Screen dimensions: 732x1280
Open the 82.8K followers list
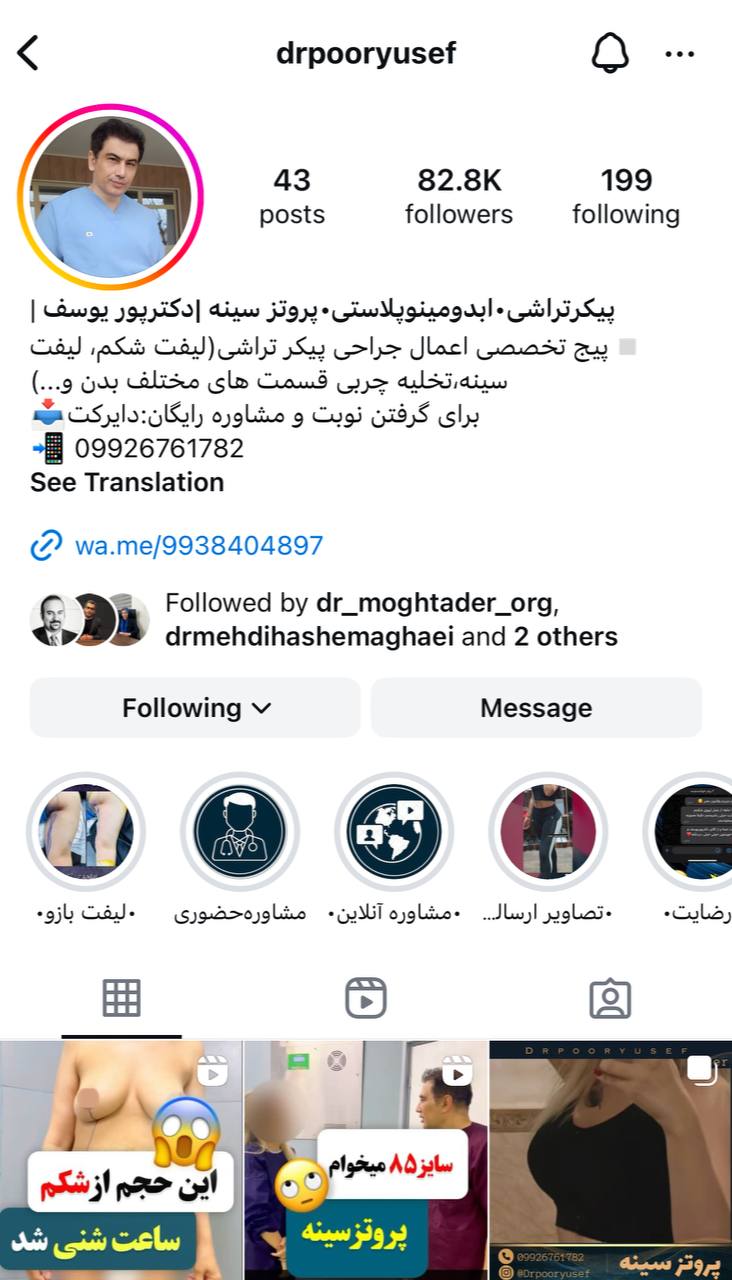pos(459,196)
